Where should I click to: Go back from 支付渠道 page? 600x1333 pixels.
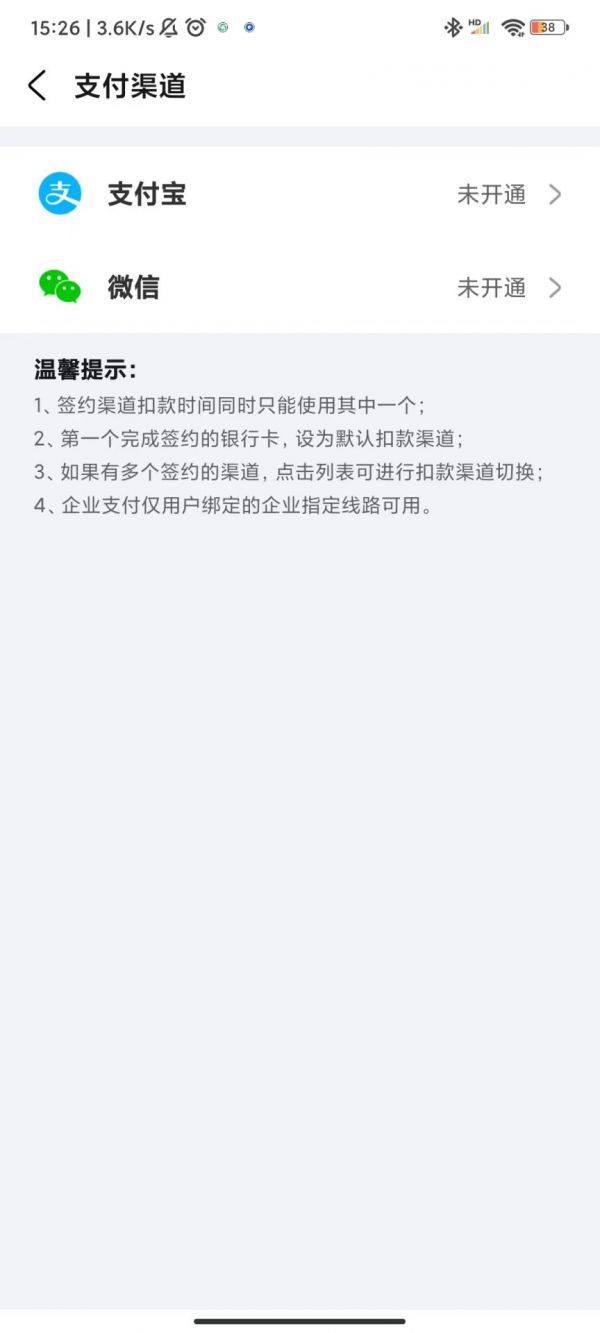(37, 86)
